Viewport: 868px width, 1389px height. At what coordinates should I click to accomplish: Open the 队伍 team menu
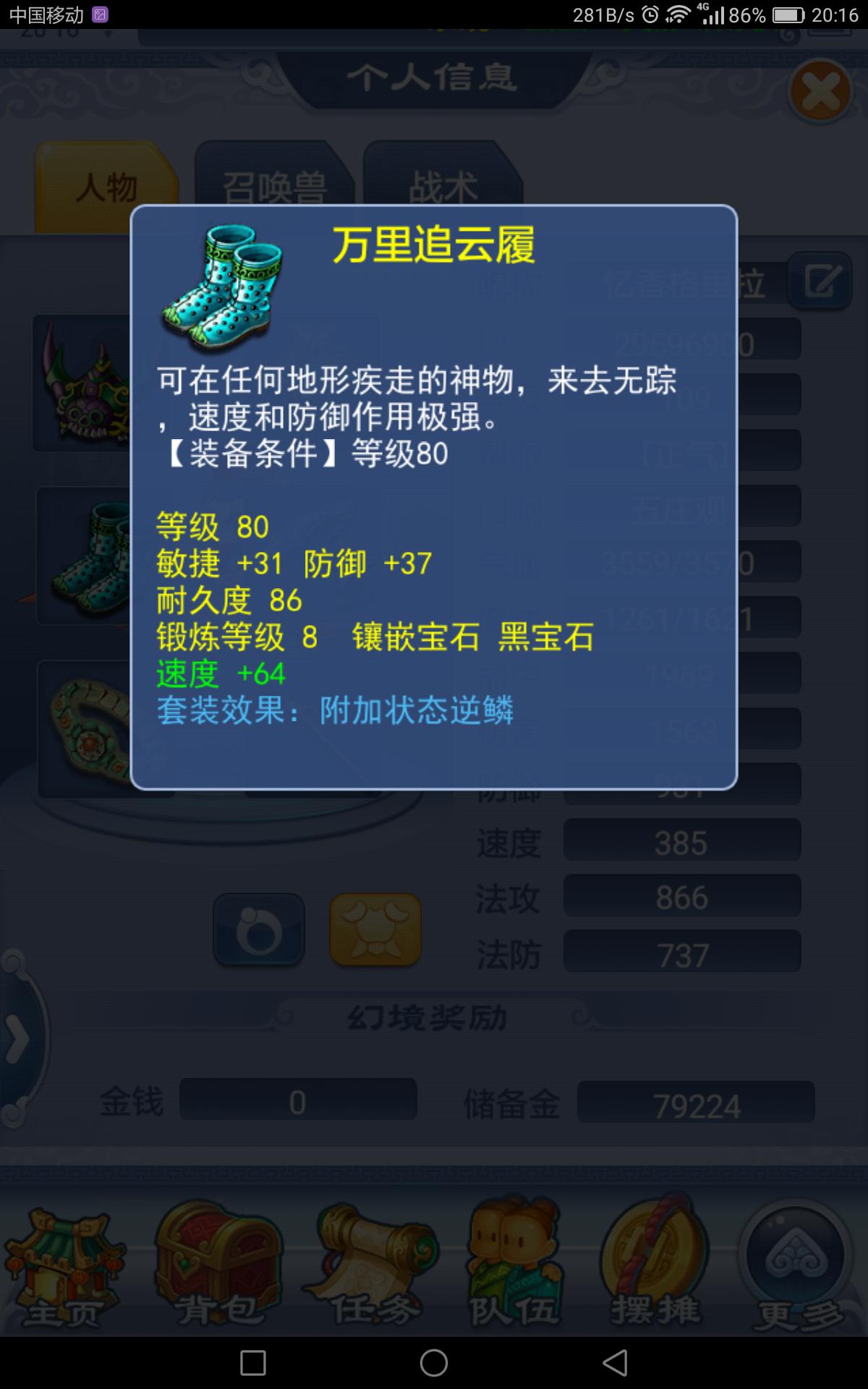point(514,1266)
